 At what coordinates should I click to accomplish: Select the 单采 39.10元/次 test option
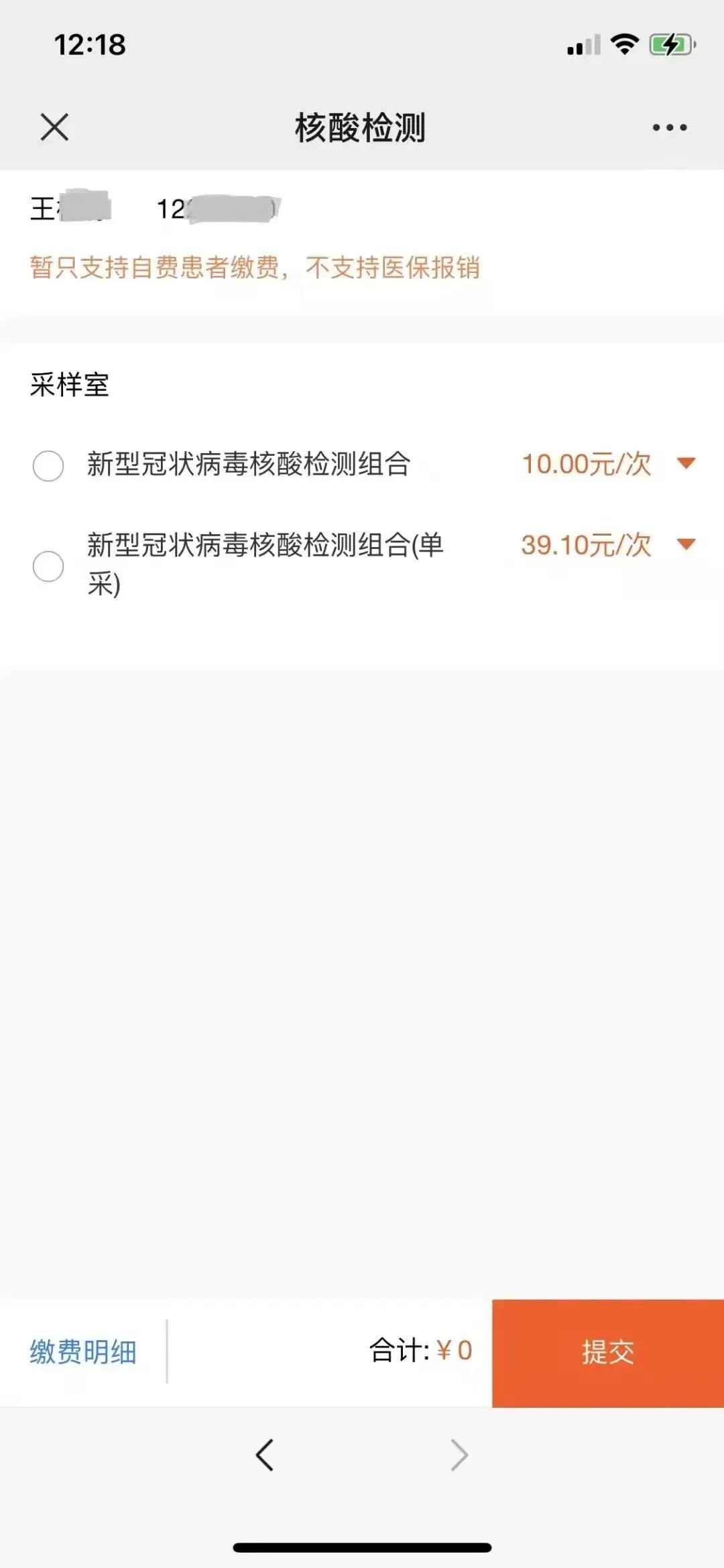click(48, 566)
